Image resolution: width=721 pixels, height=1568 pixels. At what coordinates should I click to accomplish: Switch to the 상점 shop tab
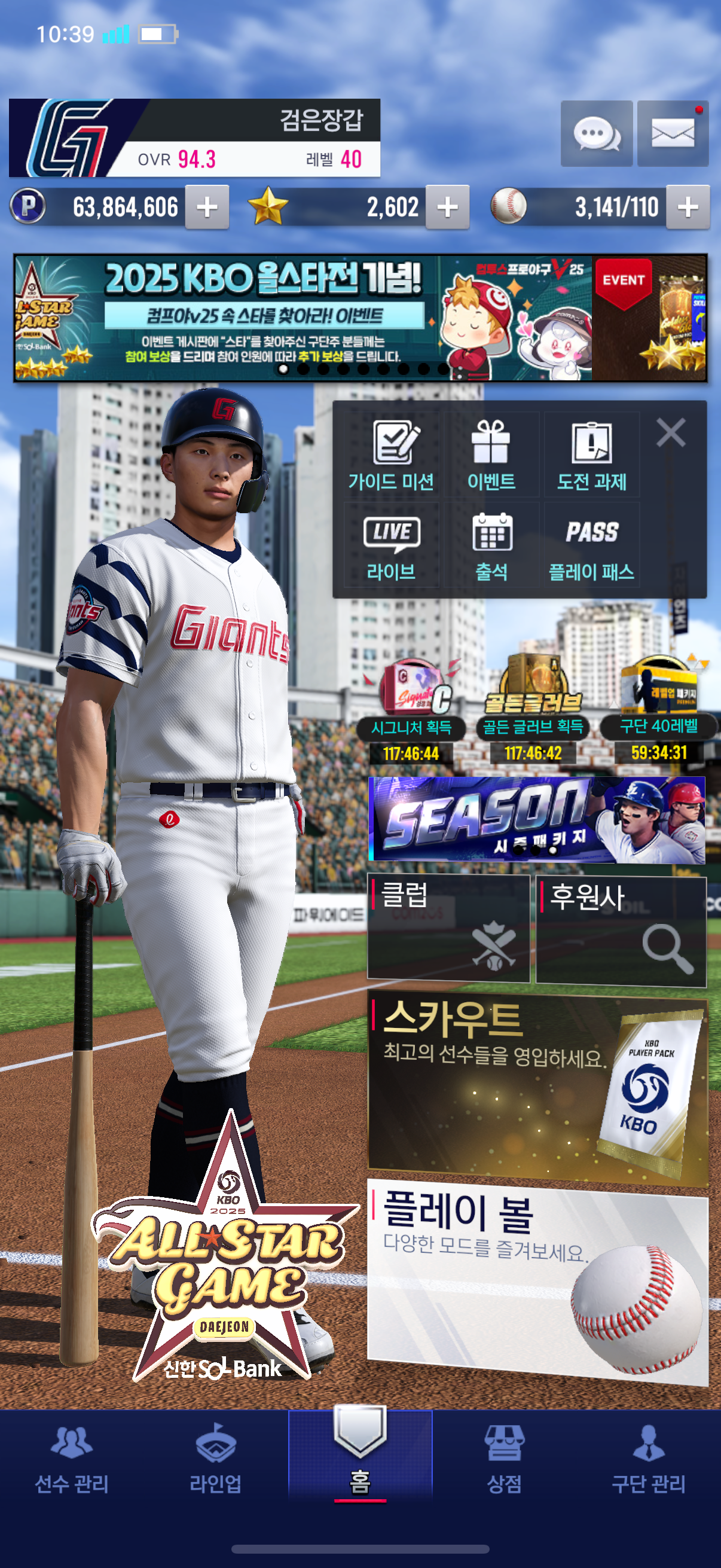[504, 1459]
